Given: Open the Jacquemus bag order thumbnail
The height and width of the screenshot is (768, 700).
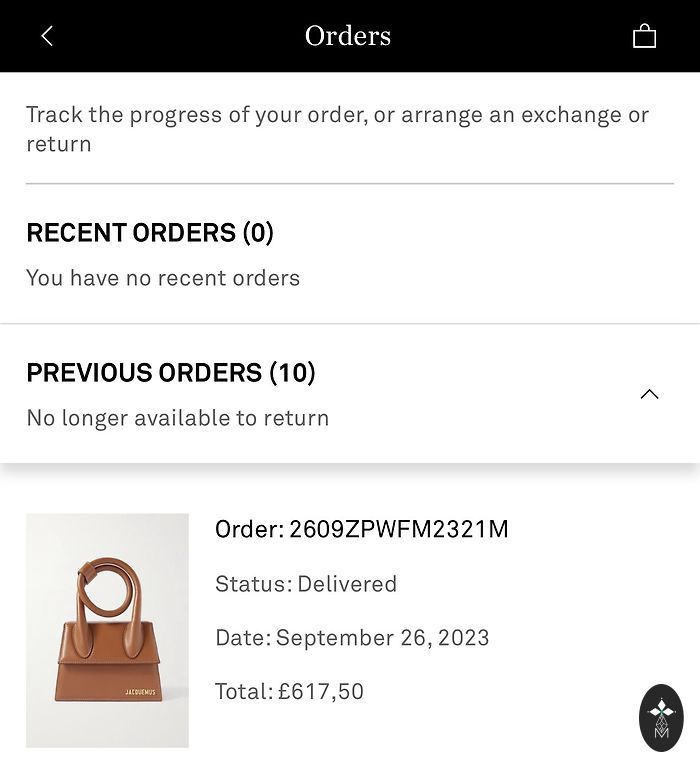Looking at the screenshot, I should point(107,630).
